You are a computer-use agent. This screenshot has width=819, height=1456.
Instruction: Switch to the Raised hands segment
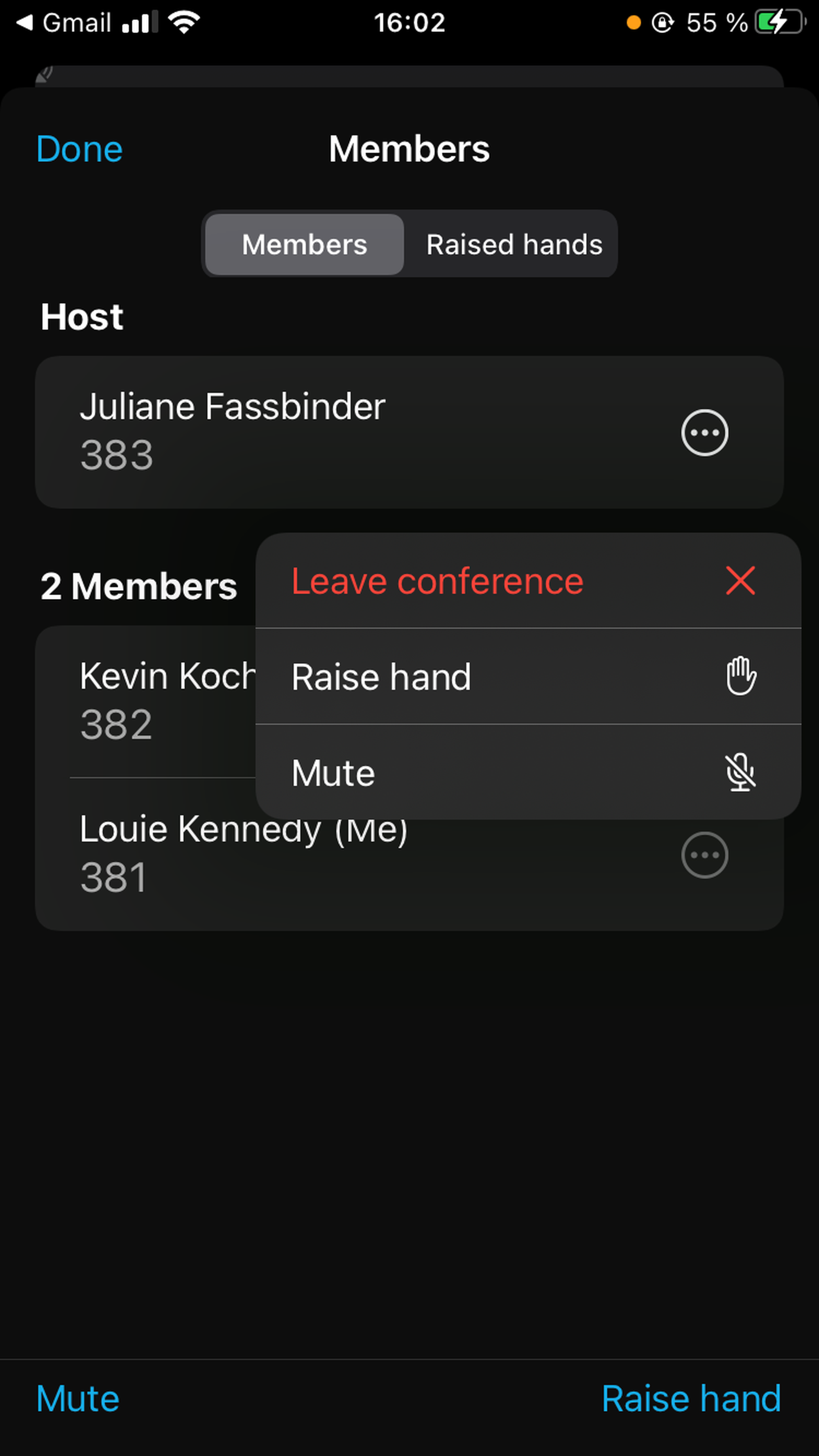pyautogui.click(x=514, y=245)
